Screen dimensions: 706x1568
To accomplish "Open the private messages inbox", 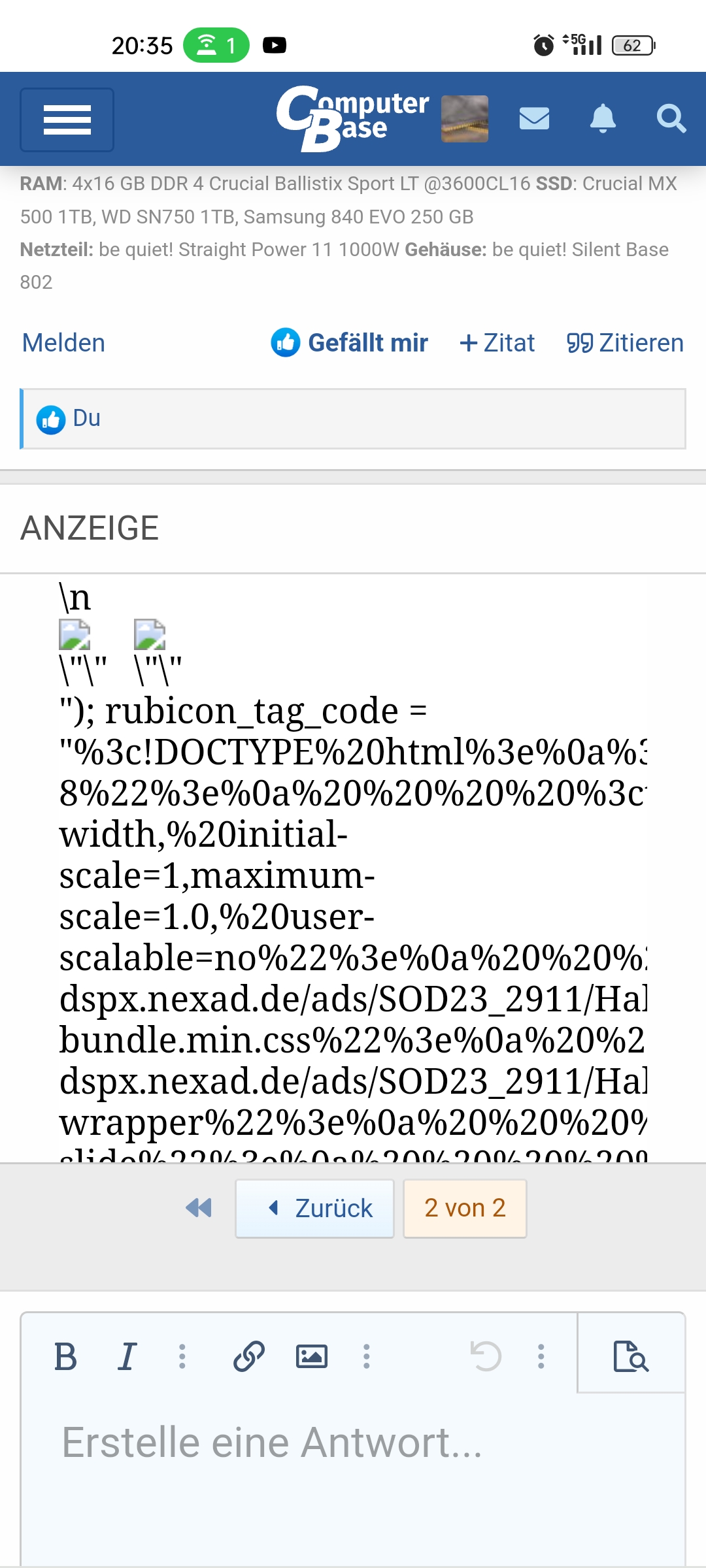I will click(x=534, y=119).
